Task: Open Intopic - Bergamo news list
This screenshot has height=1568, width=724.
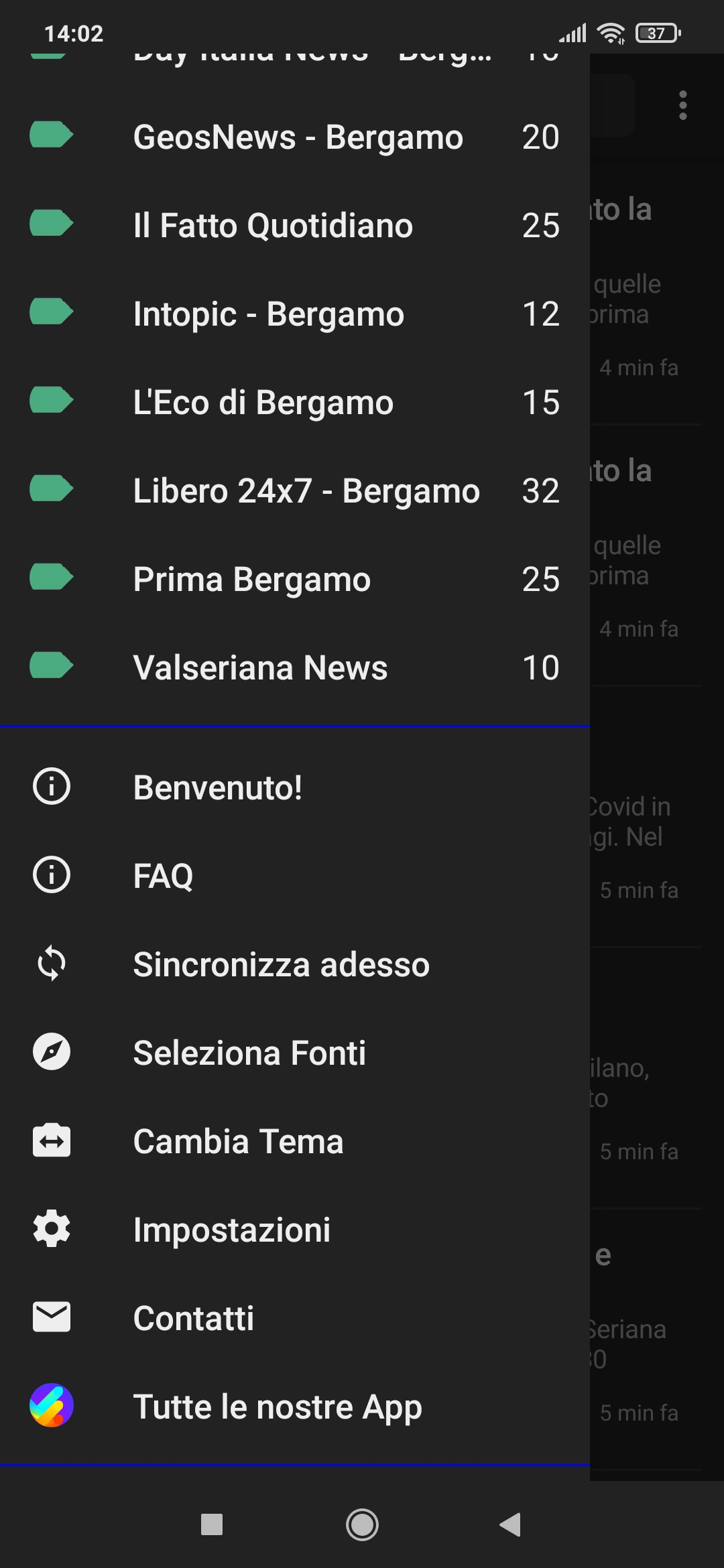Action: 295,314
